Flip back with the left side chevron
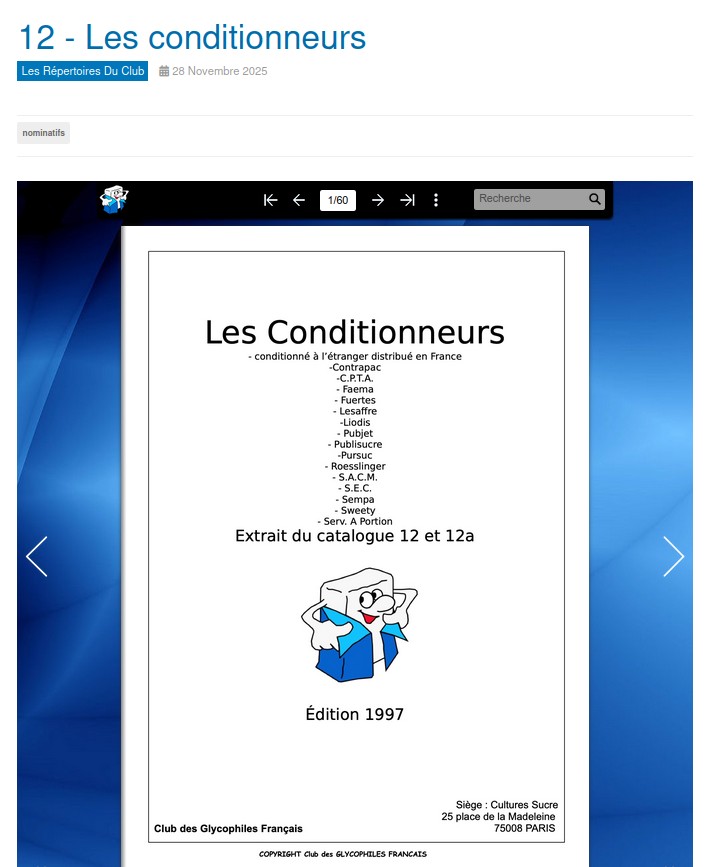The height and width of the screenshot is (867, 712). tap(37, 557)
